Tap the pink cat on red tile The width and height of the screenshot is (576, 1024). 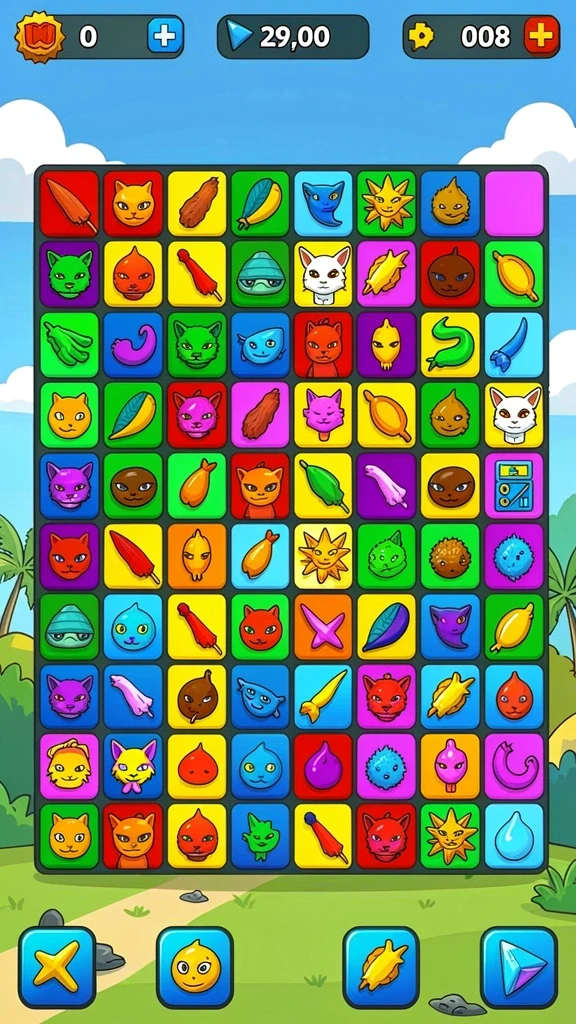coord(197,415)
